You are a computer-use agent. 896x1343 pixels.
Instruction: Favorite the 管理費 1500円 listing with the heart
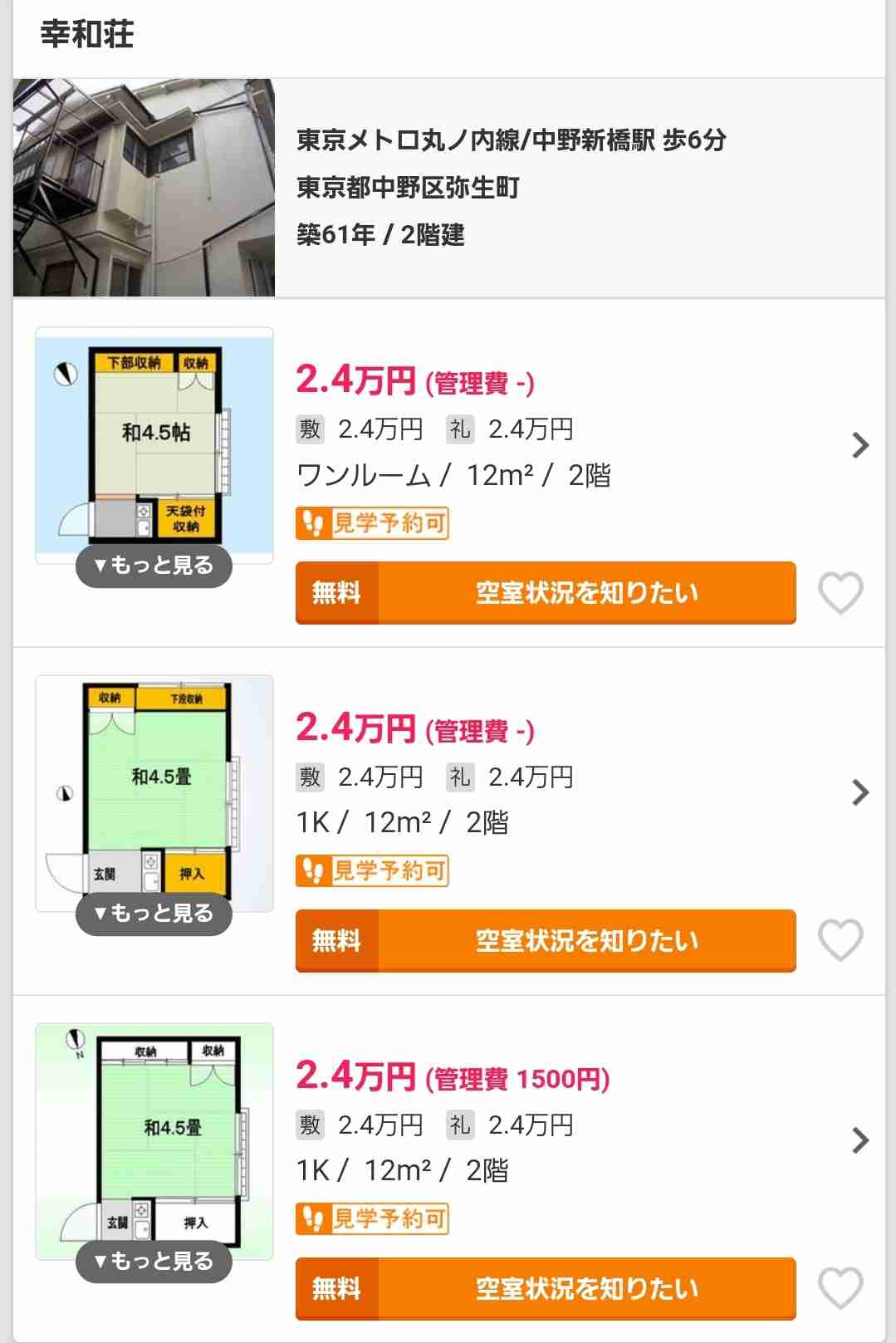click(840, 1288)
